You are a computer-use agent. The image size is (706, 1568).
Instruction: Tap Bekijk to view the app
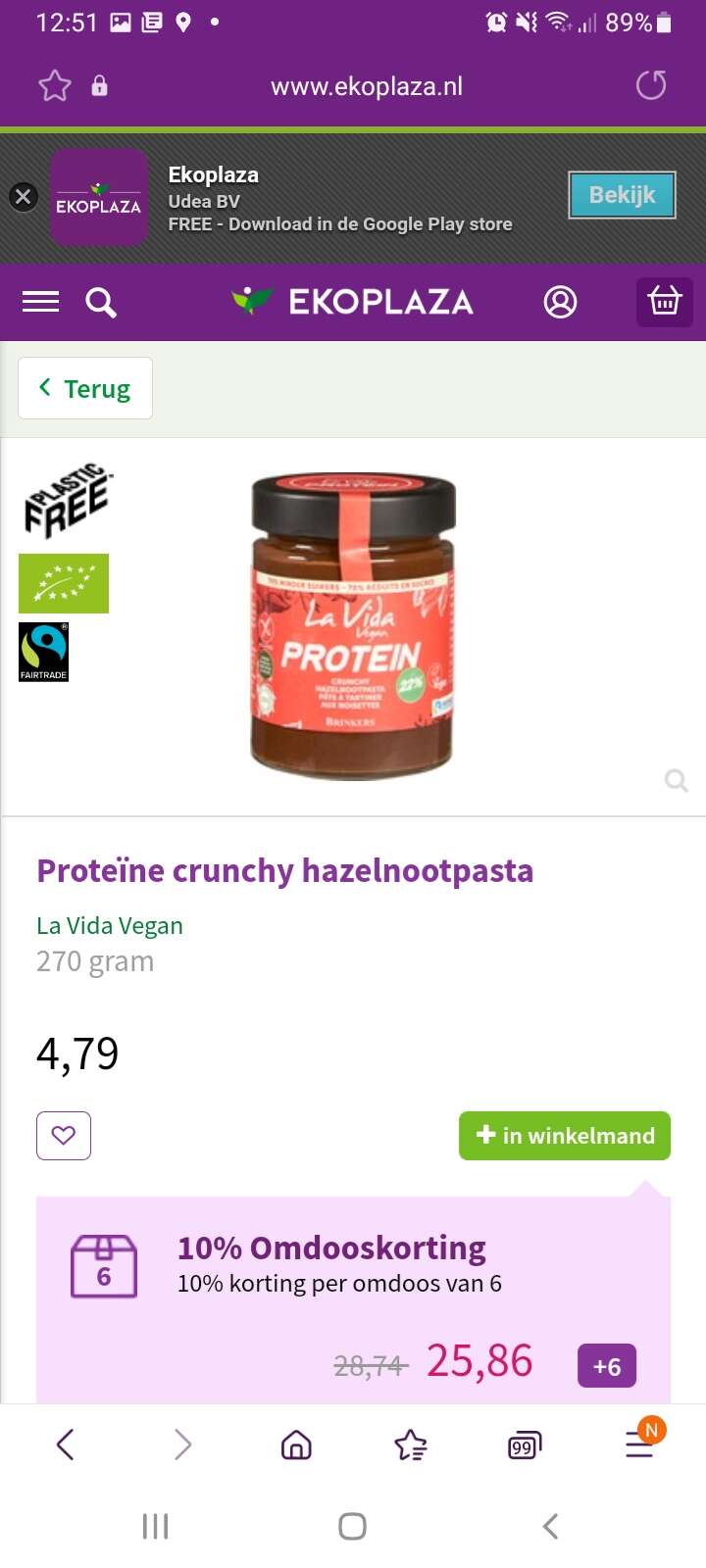[622, 195]
